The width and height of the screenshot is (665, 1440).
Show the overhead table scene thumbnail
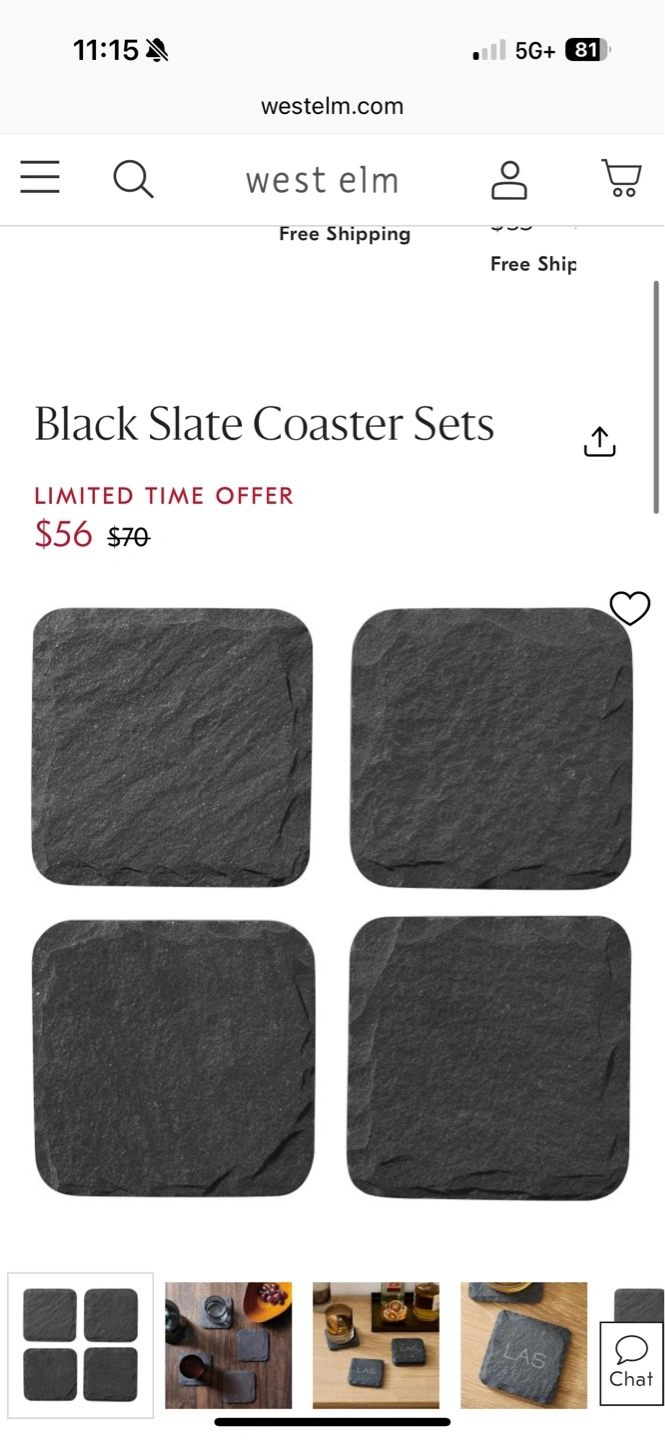228,1345
